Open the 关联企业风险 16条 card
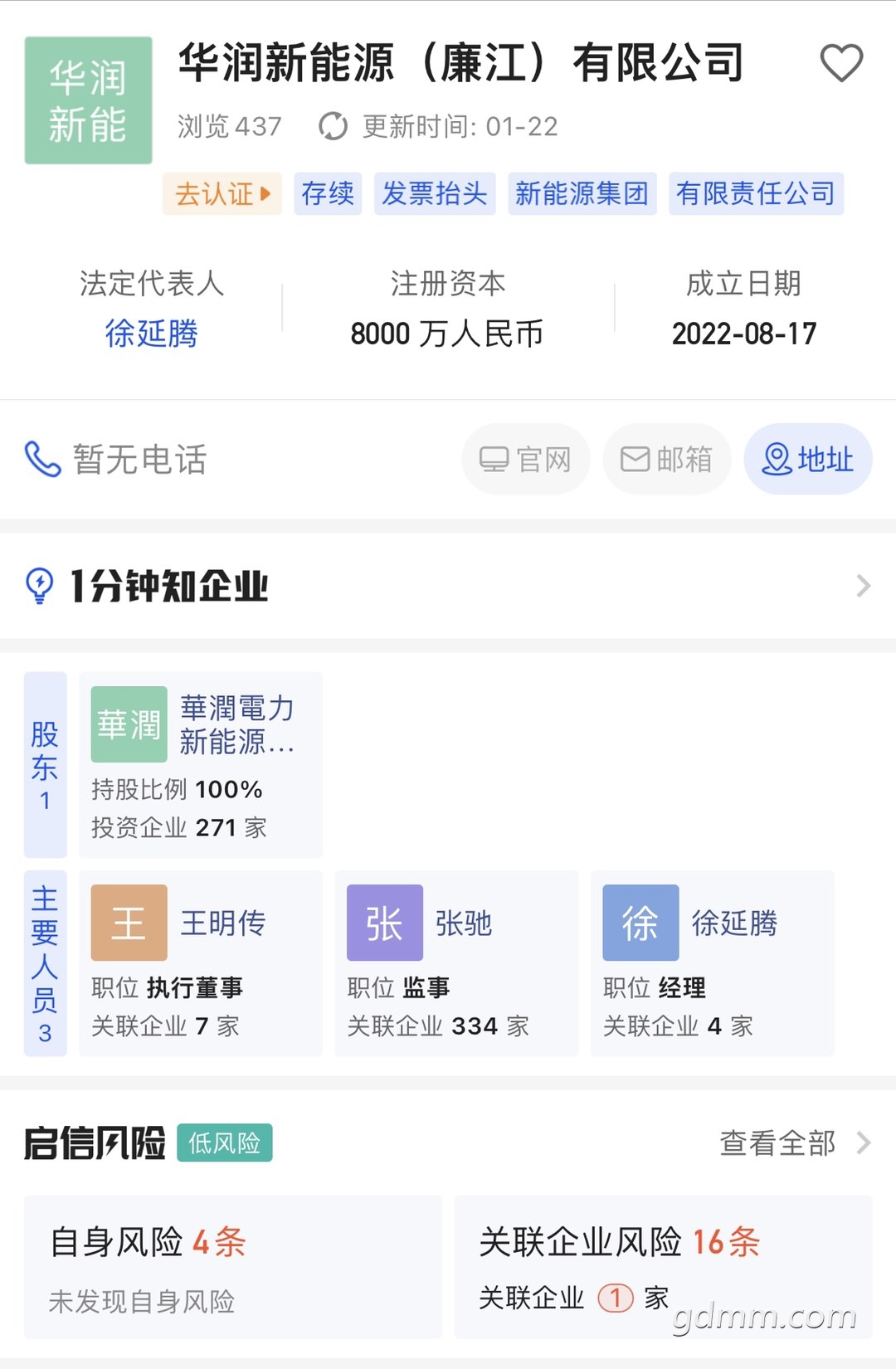 pyautogui.click(x=663, y=1267)
